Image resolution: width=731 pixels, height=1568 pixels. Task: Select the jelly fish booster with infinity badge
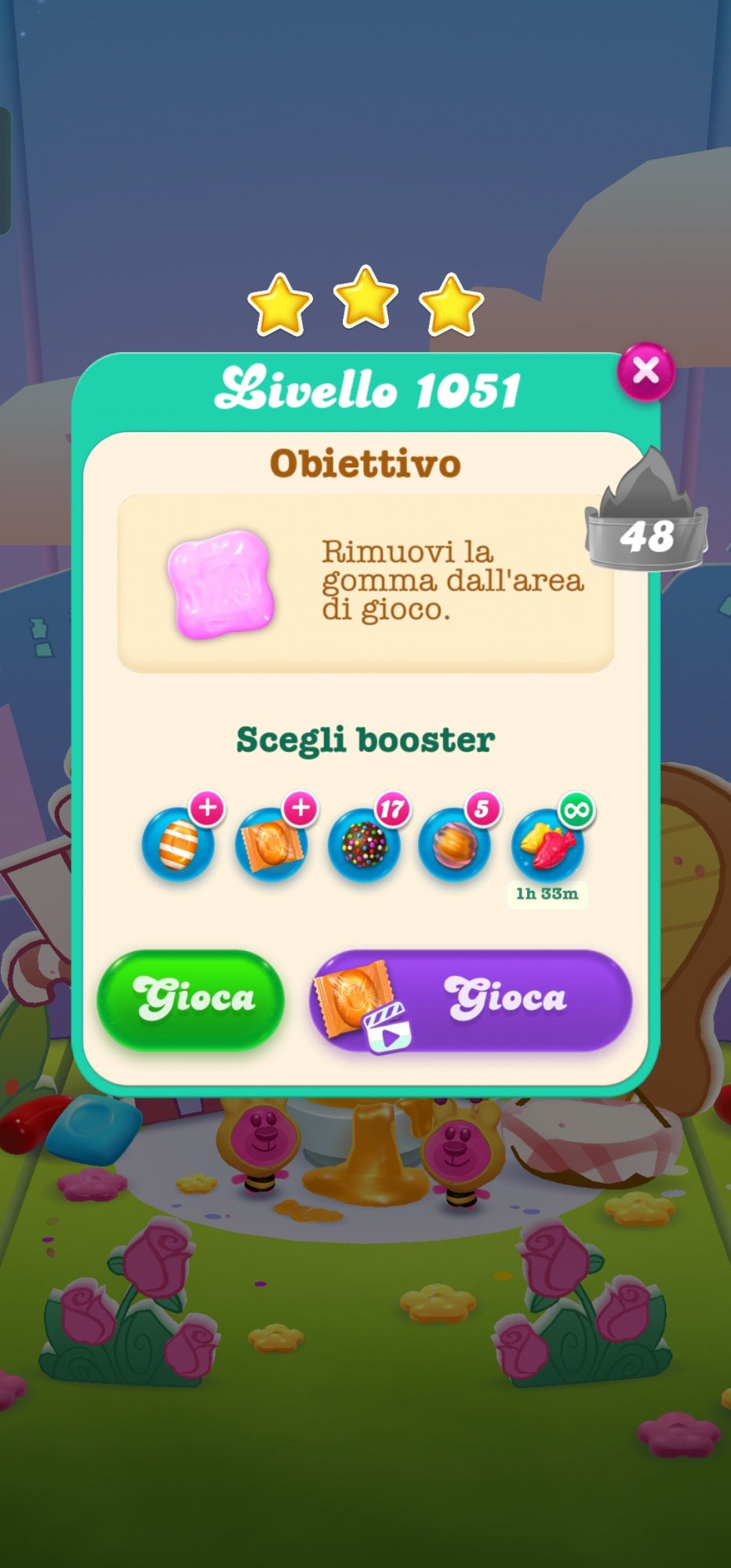pyautogui.click(x=547, y=845)
